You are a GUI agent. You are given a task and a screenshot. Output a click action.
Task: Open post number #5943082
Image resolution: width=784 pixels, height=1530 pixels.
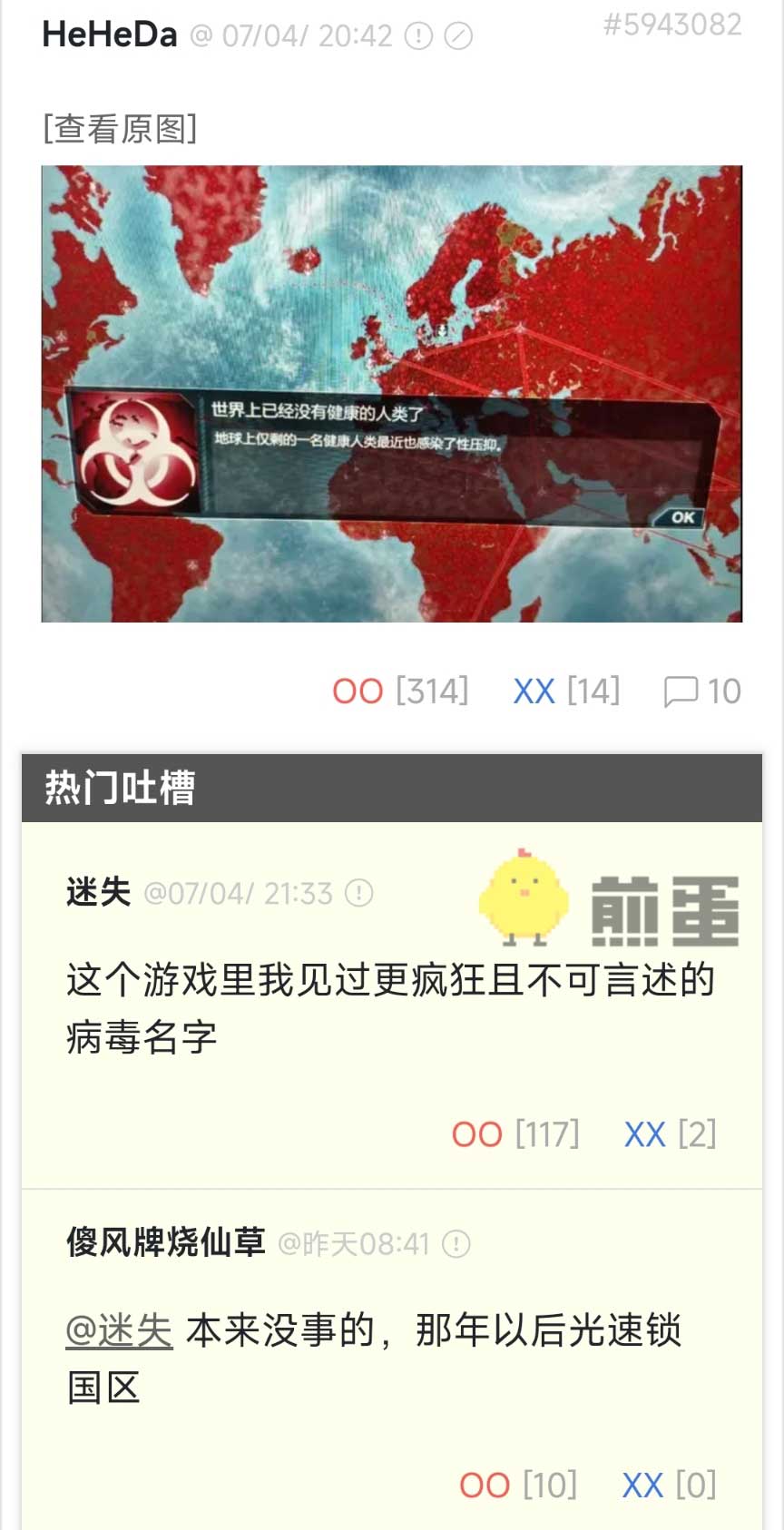672,25
